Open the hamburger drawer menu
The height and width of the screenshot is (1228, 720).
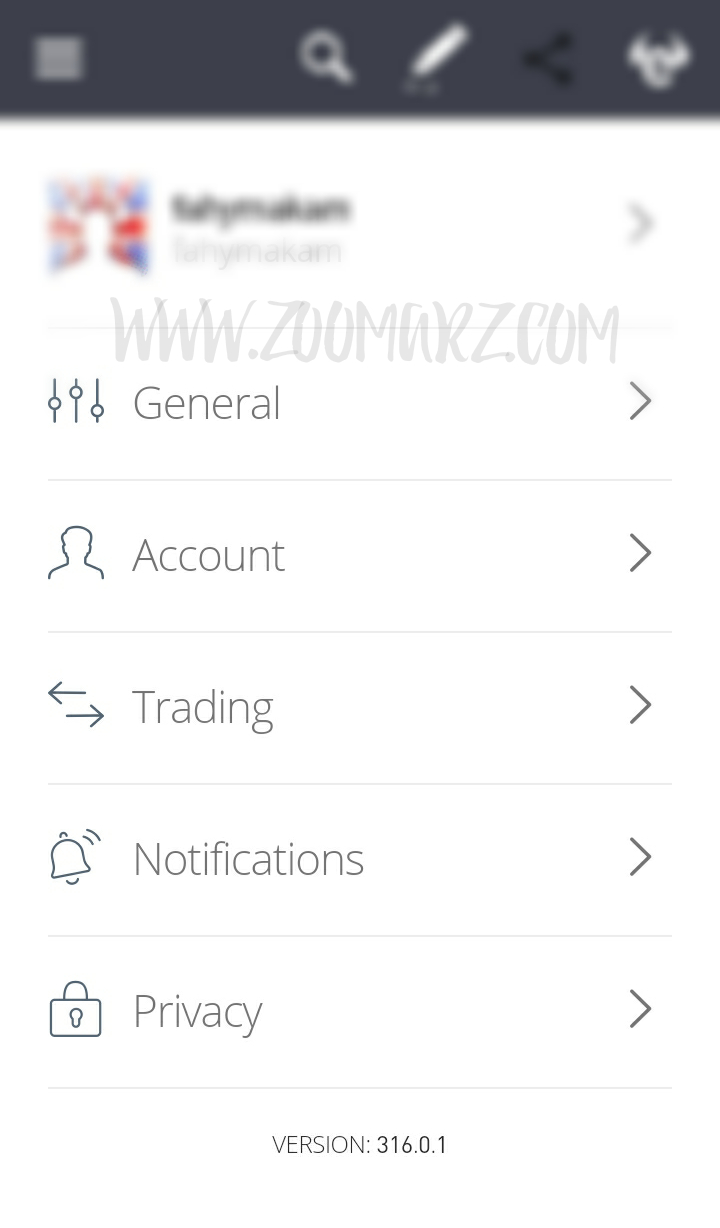click(x=59, y=58)
